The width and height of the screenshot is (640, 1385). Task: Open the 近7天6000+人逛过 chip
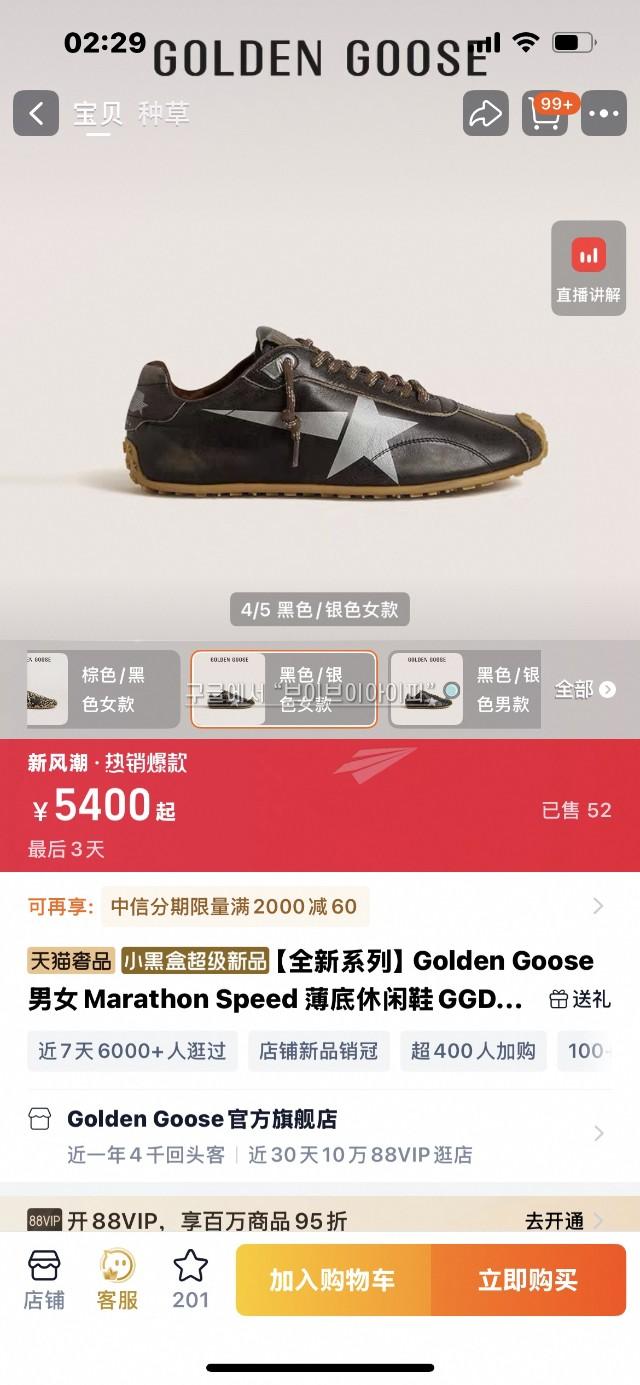point(132,1051)
